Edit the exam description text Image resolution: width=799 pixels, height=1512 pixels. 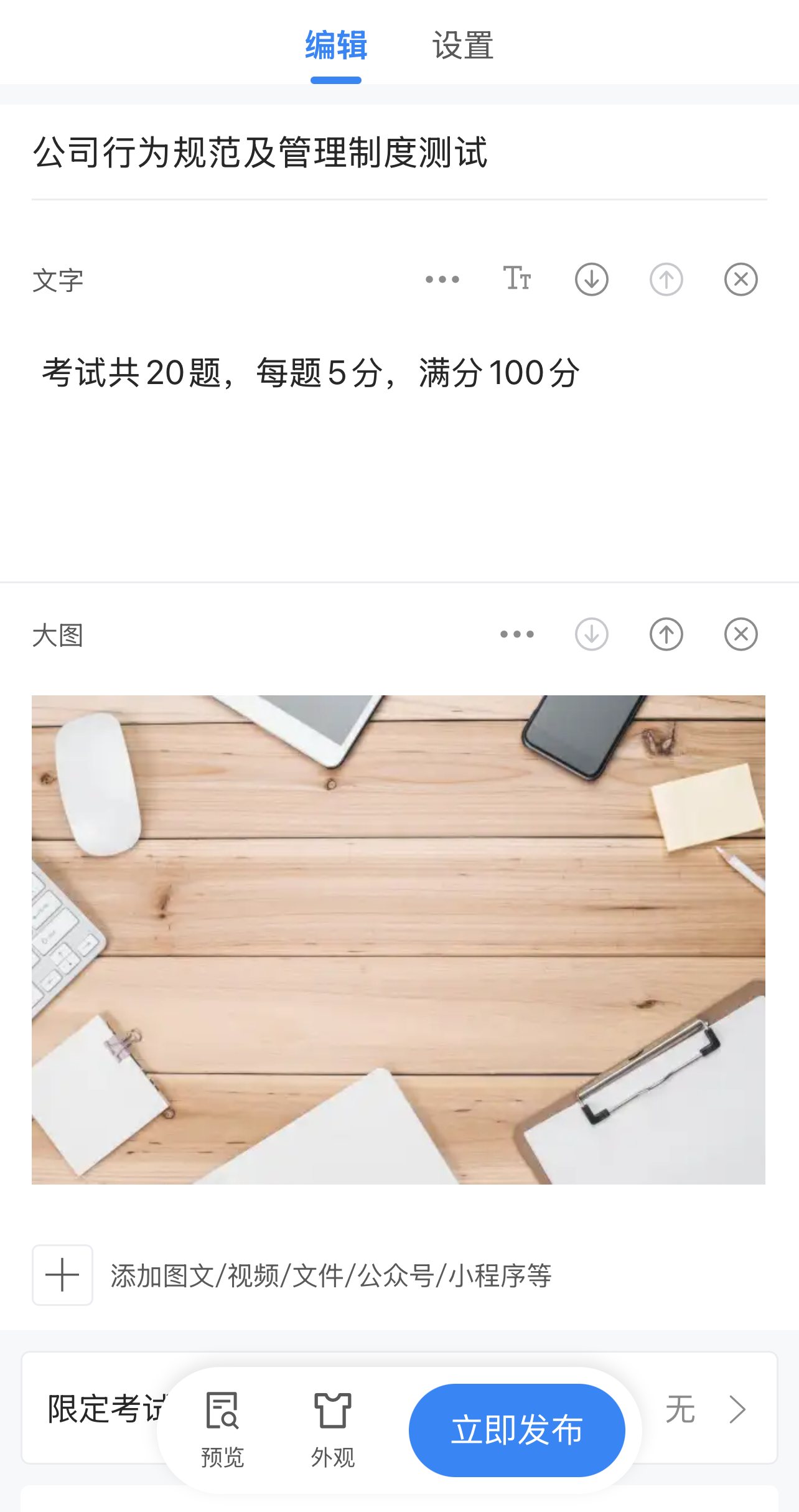(311, 373)
